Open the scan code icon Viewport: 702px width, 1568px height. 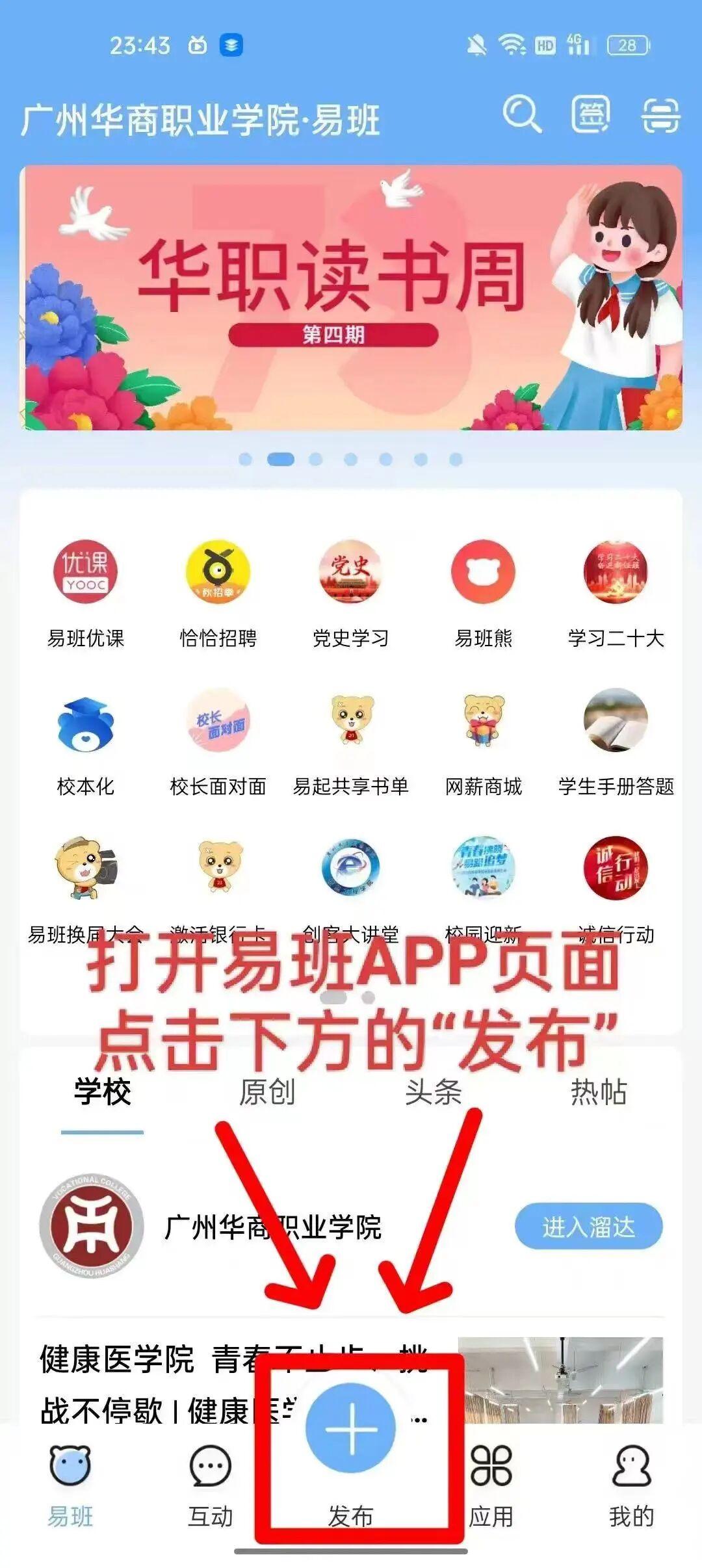pyautogui.click(x=660, y=116)
